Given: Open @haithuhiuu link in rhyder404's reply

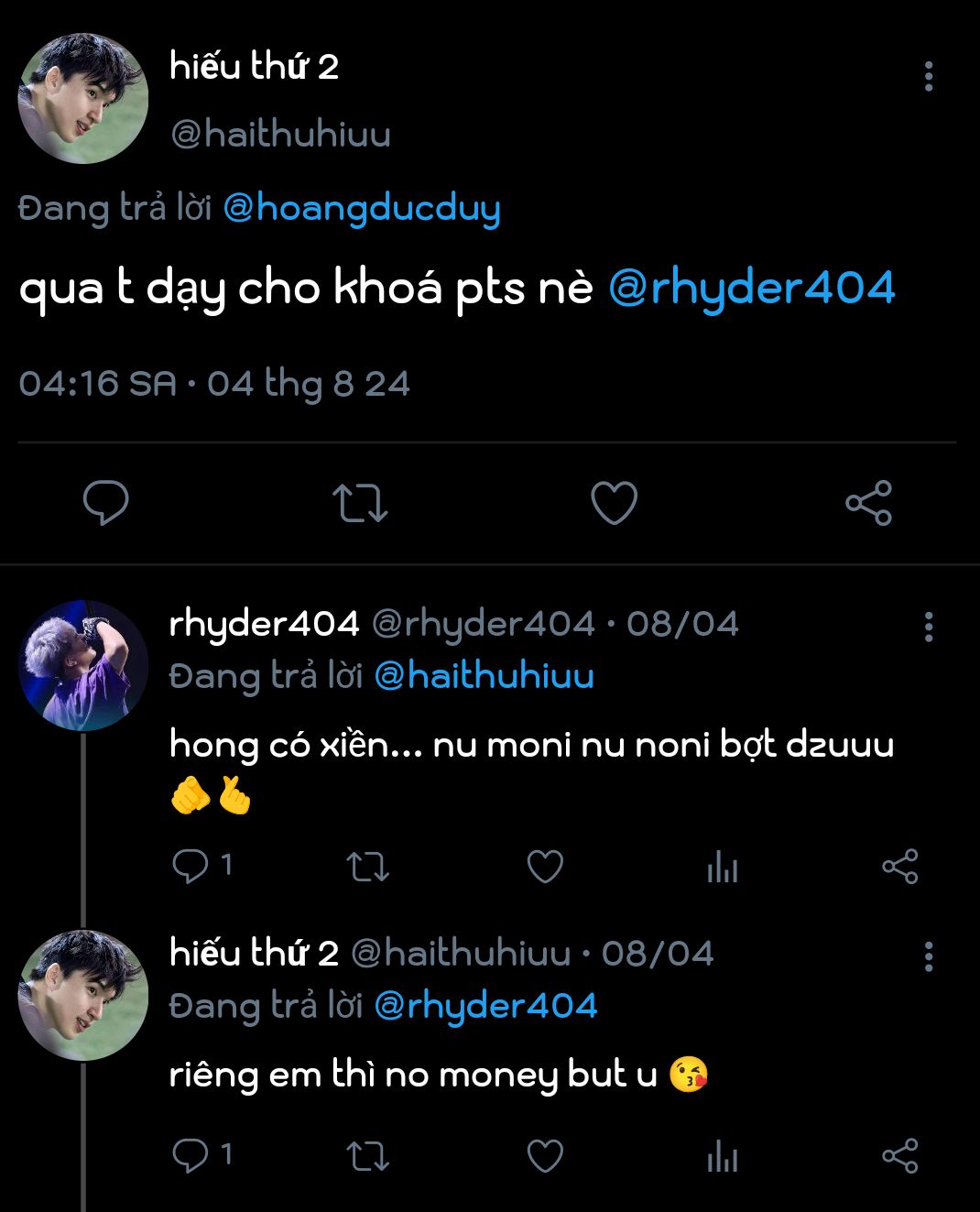Looking at the screenshot, I should coord(485,676).
